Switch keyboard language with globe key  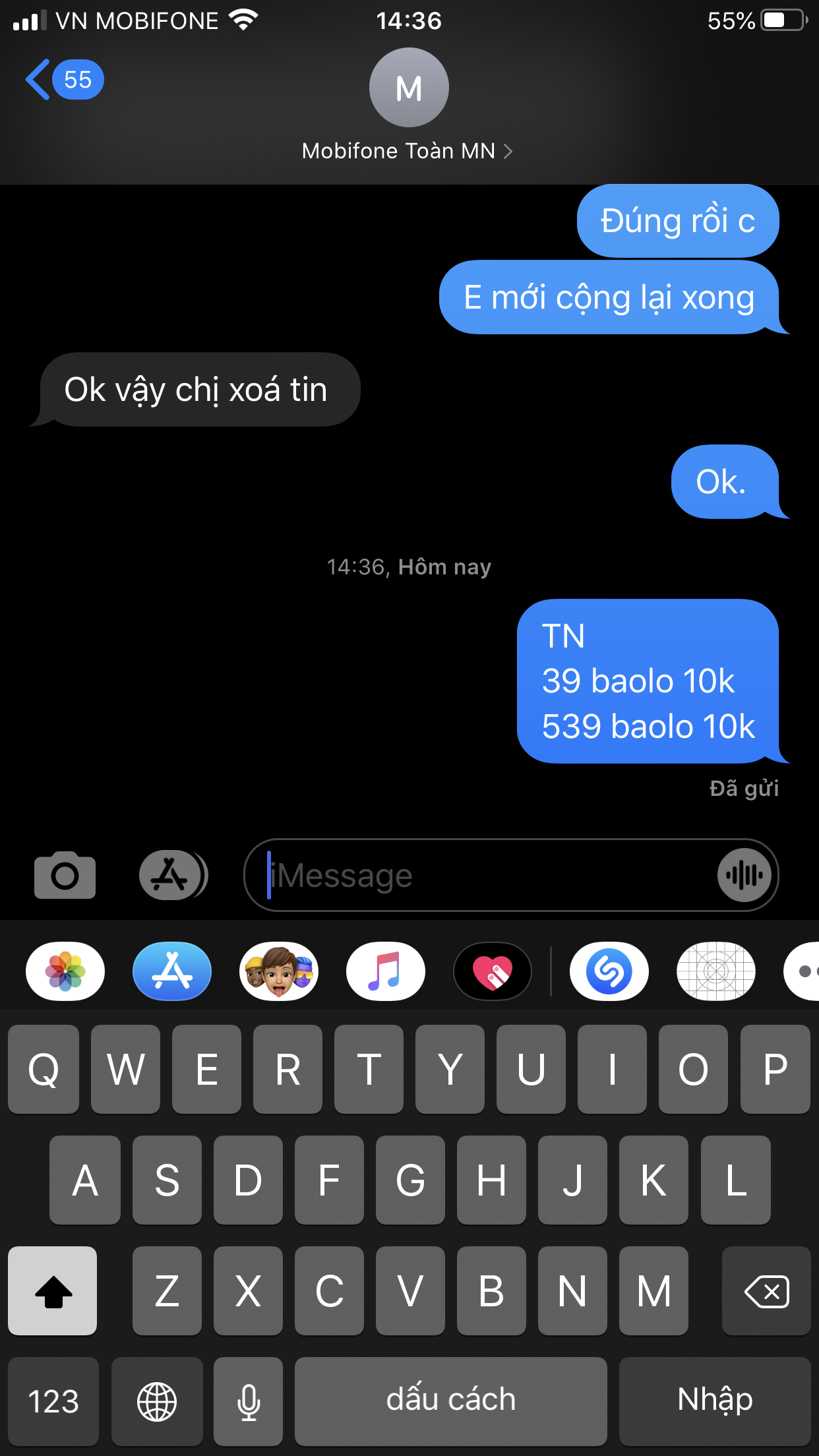(x=157, y=1401)
